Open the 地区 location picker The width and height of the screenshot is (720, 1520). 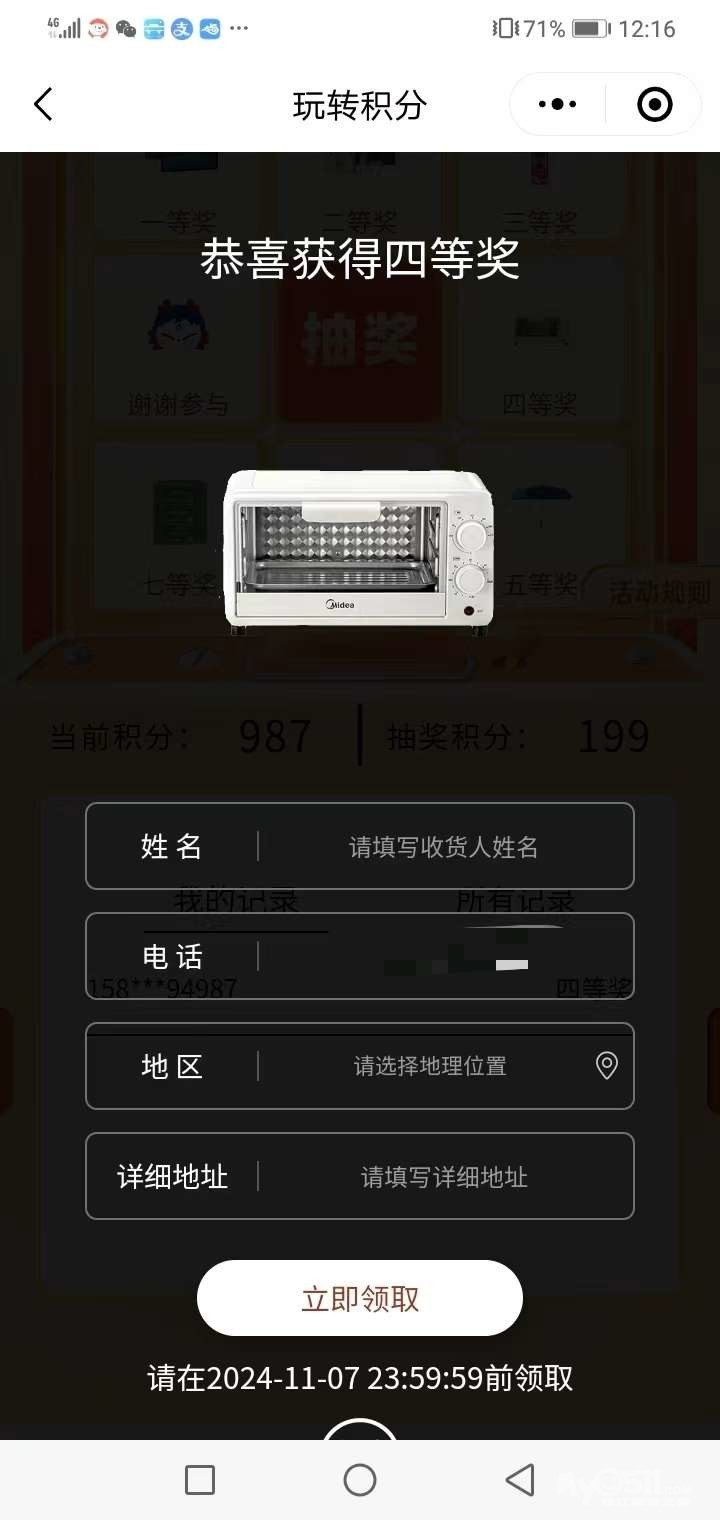click(x=360, y=1066)
